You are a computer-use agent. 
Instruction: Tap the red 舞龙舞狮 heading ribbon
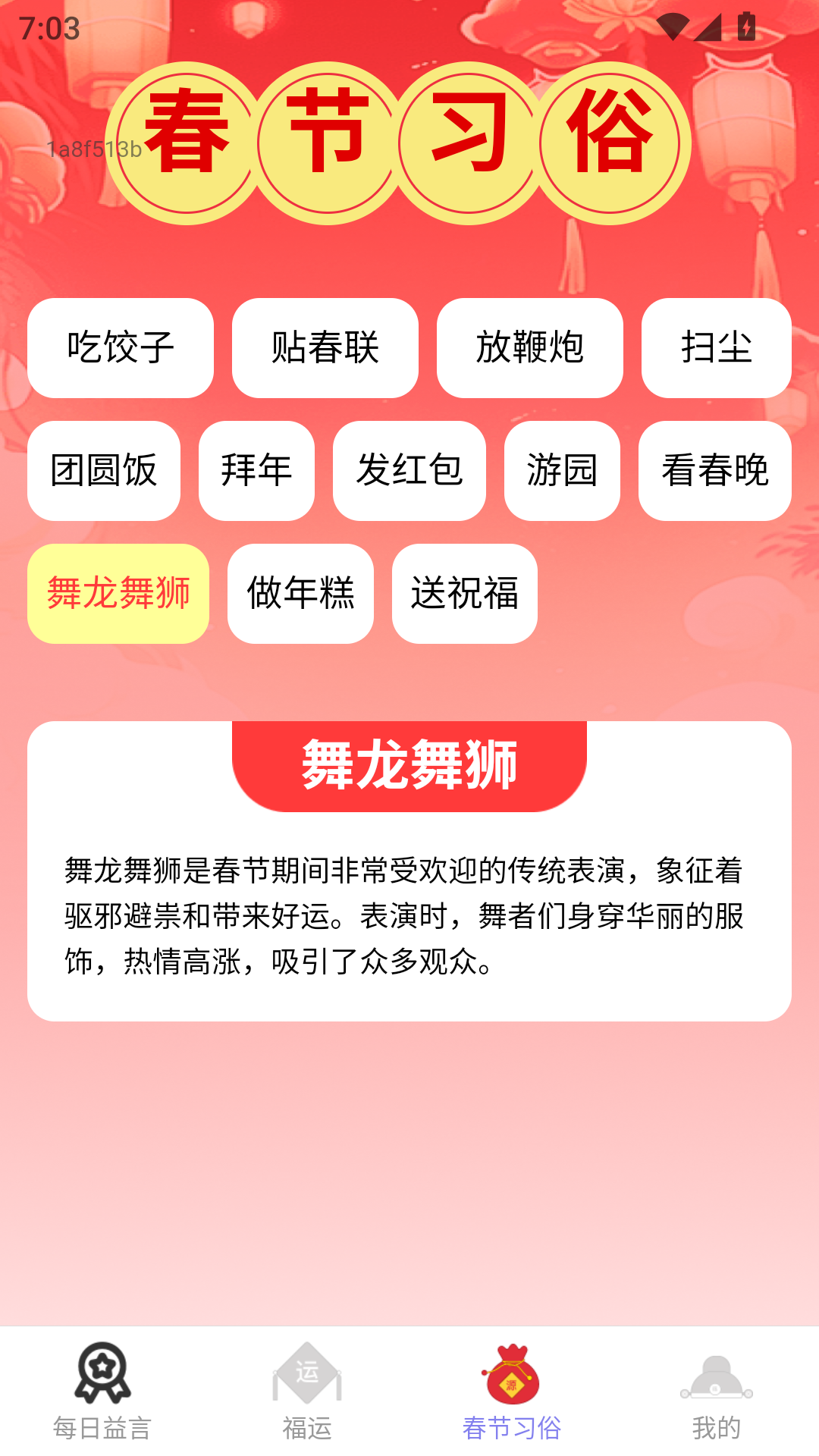pos(409,766)
